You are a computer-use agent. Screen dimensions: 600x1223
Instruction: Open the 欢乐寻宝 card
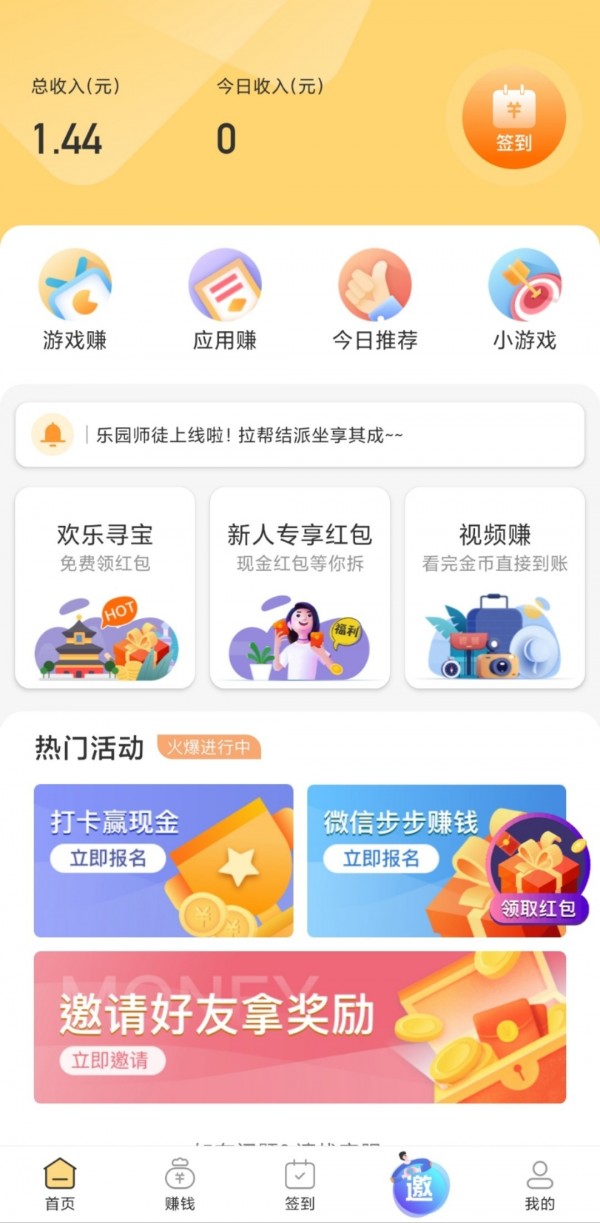(105, 587)
